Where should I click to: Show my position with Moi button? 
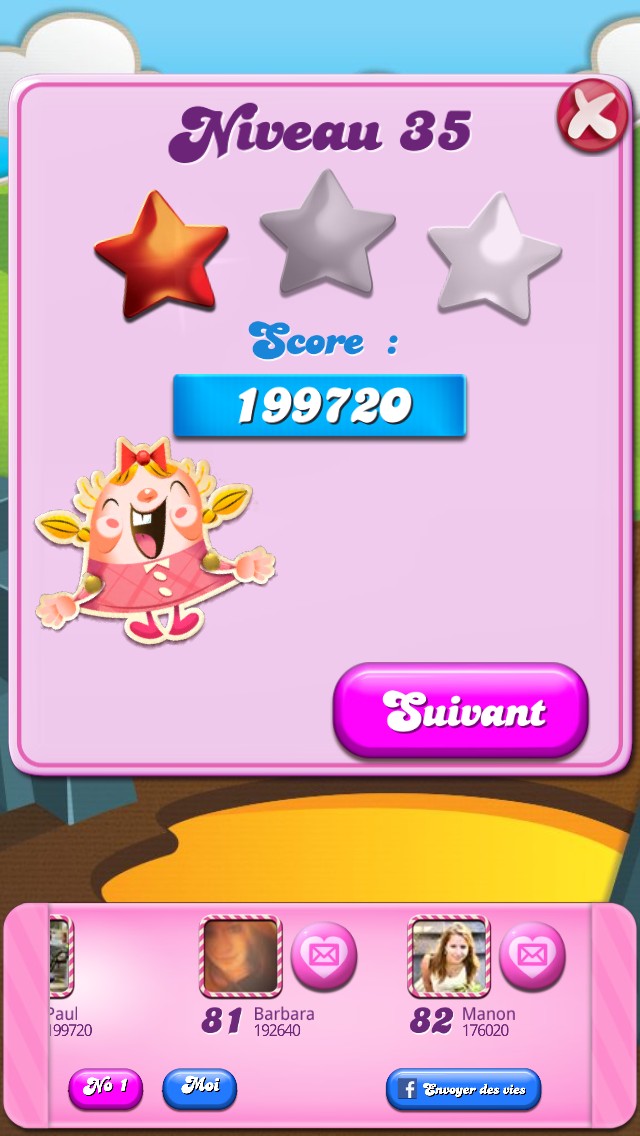[199, 1087]
